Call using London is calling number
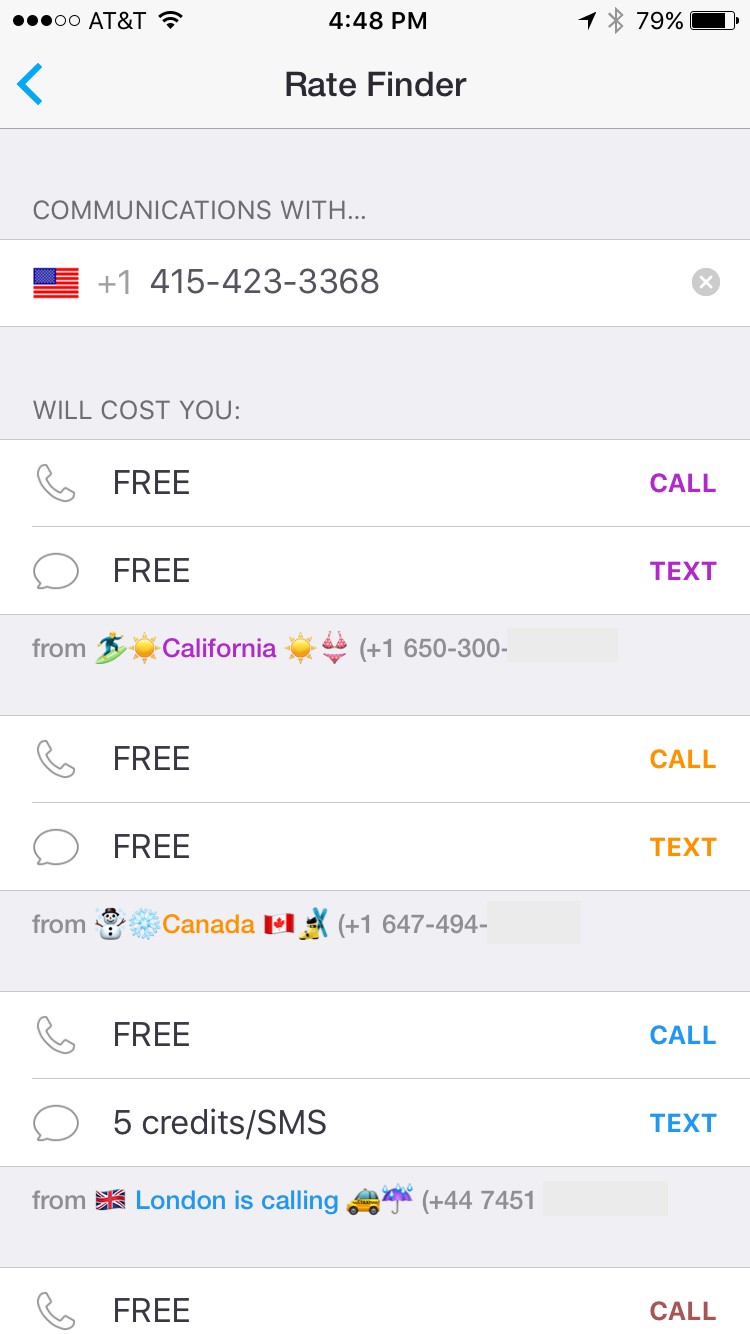Screen dimensions: 750x1334 point(682,1035)
